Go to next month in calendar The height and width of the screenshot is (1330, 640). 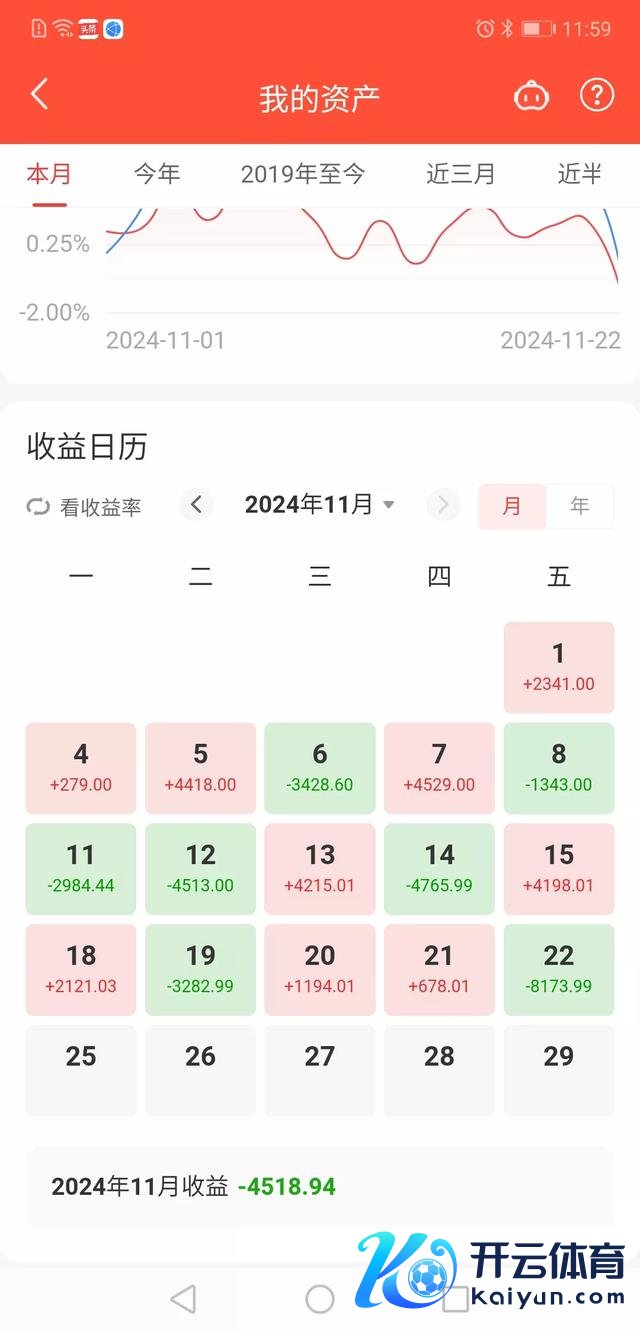pyautogui.click(x=443, y=505)
